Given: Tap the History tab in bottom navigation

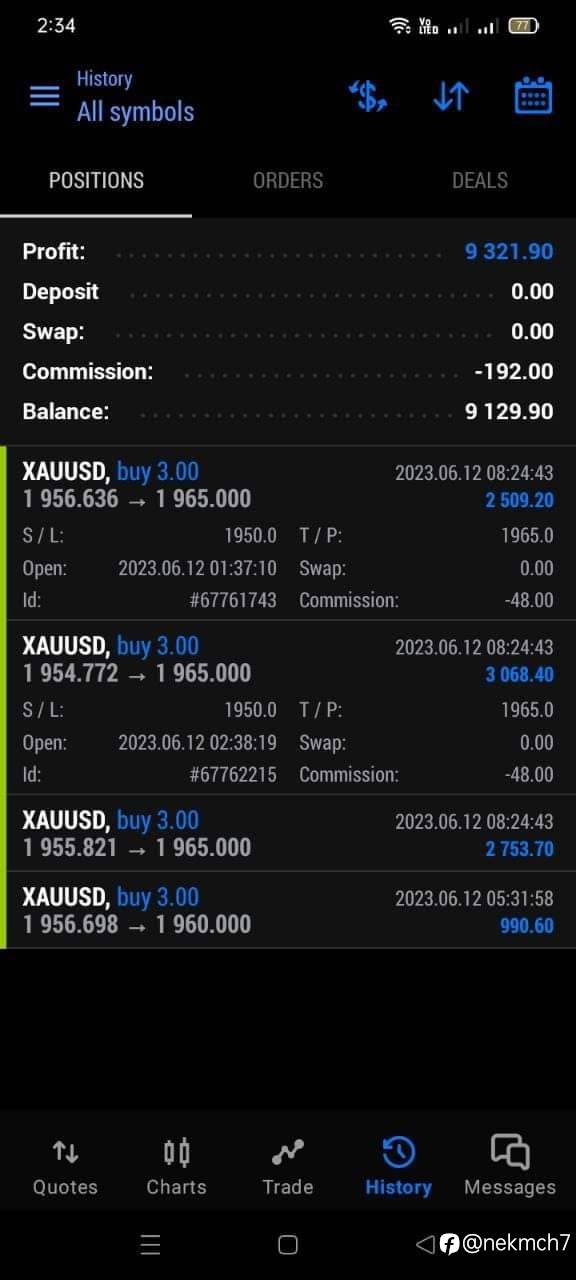Looking at the screenshot, I should pyautogui.click(x=398, y=1168).
